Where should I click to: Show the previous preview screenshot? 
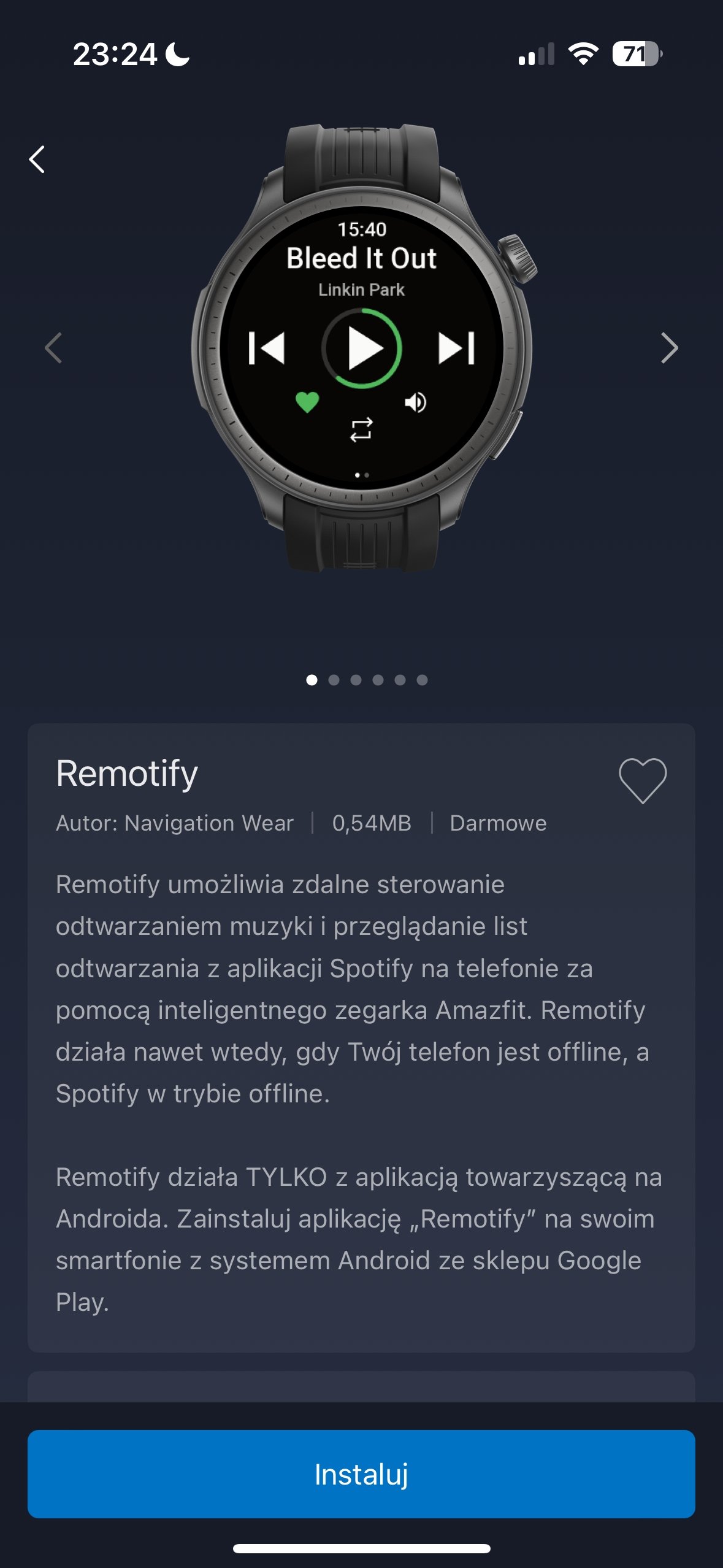click(x=54, y=348)
